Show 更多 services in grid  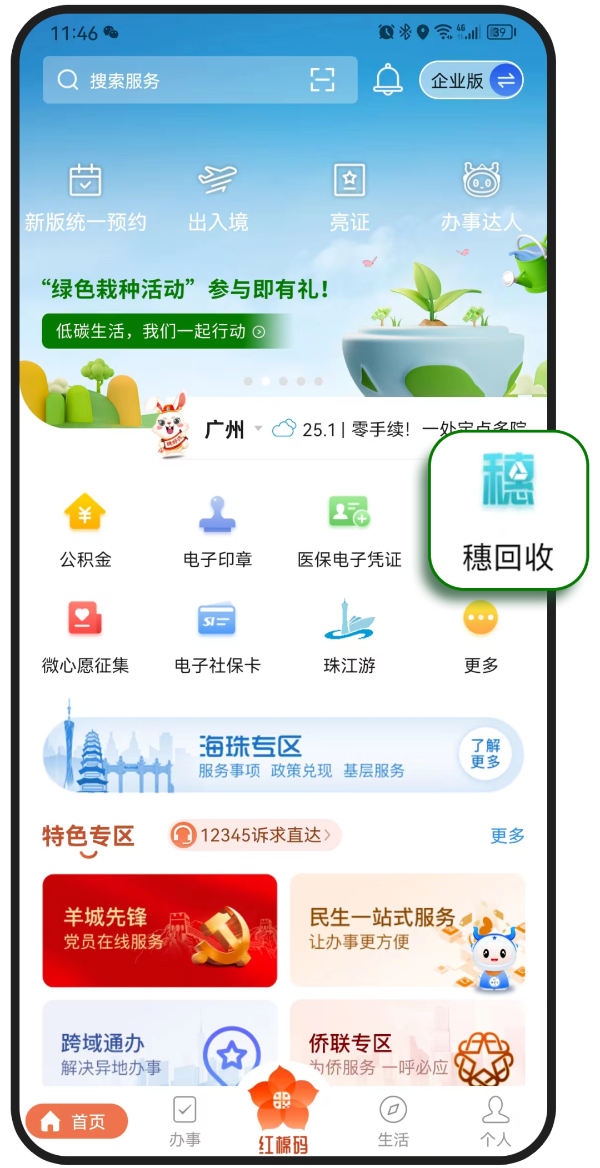click(481, 636)
